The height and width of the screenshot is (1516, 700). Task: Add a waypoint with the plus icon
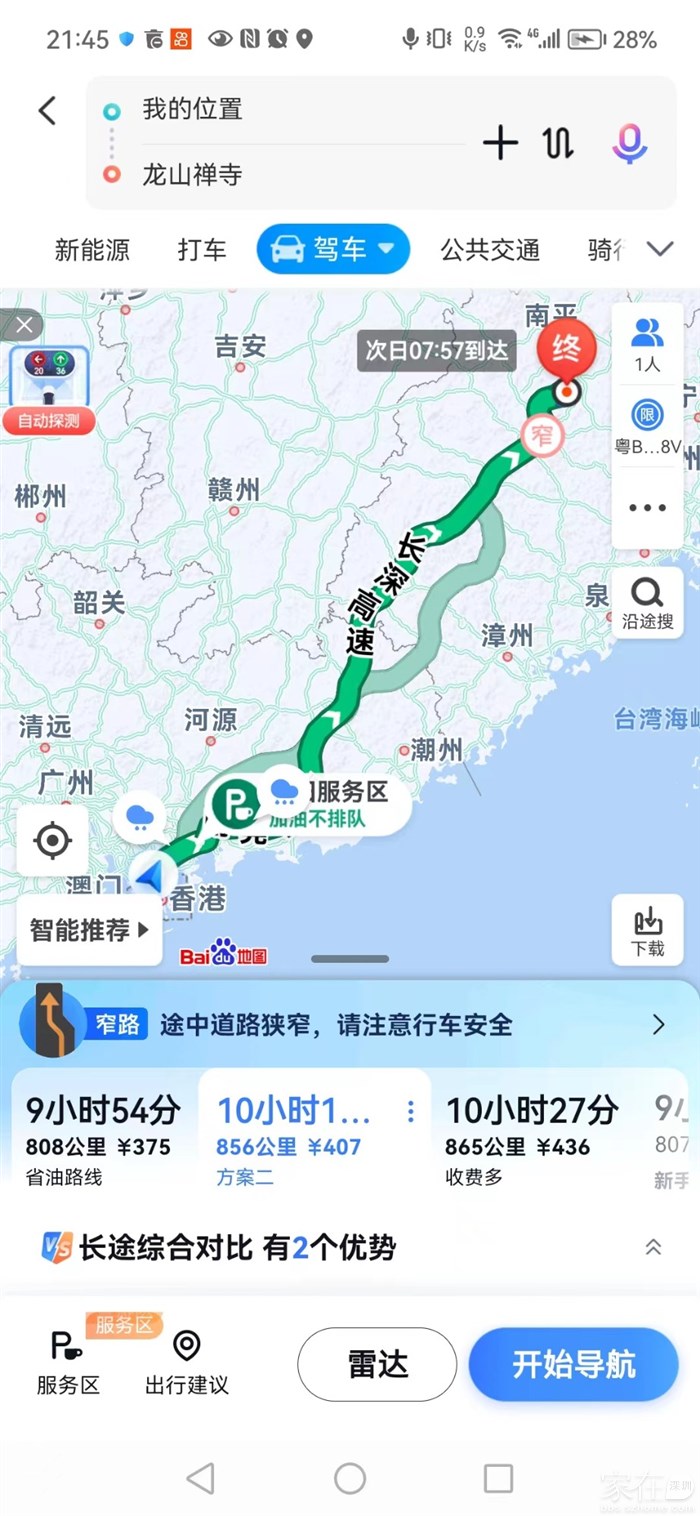tap(500, 143)
